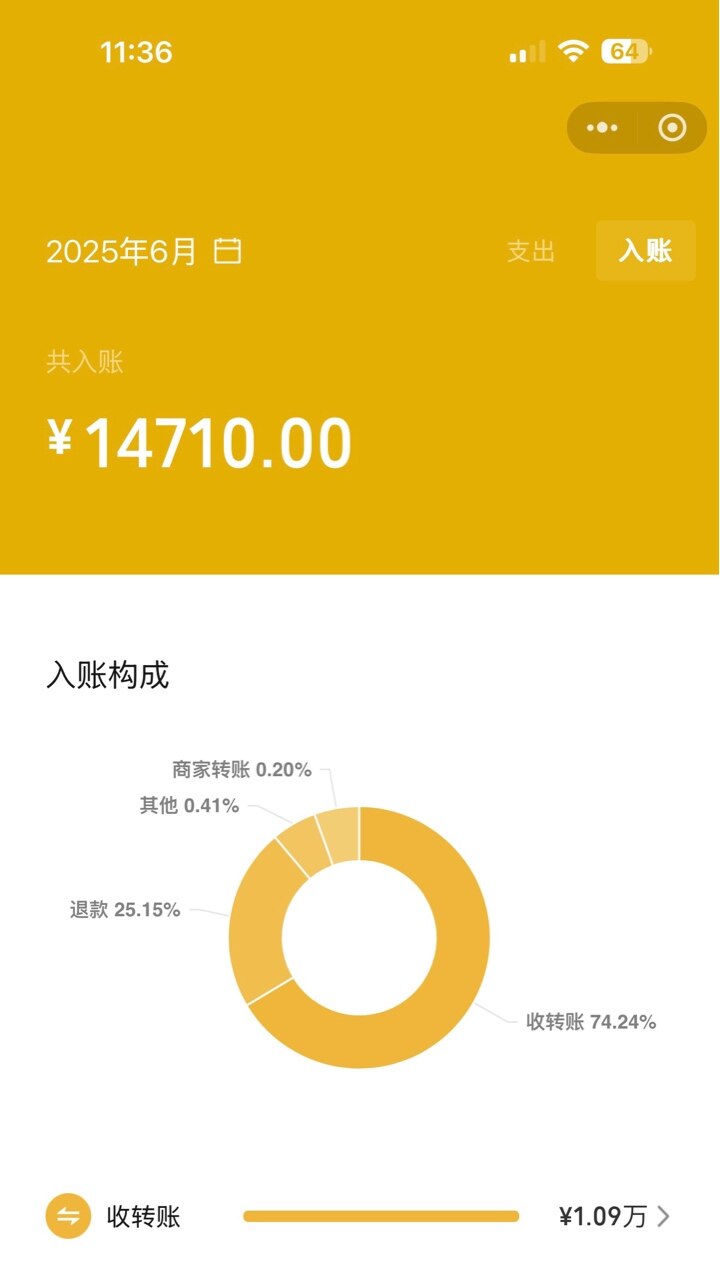
Task: Close the mini program via target icon
Action: click(x=672, y=128)
